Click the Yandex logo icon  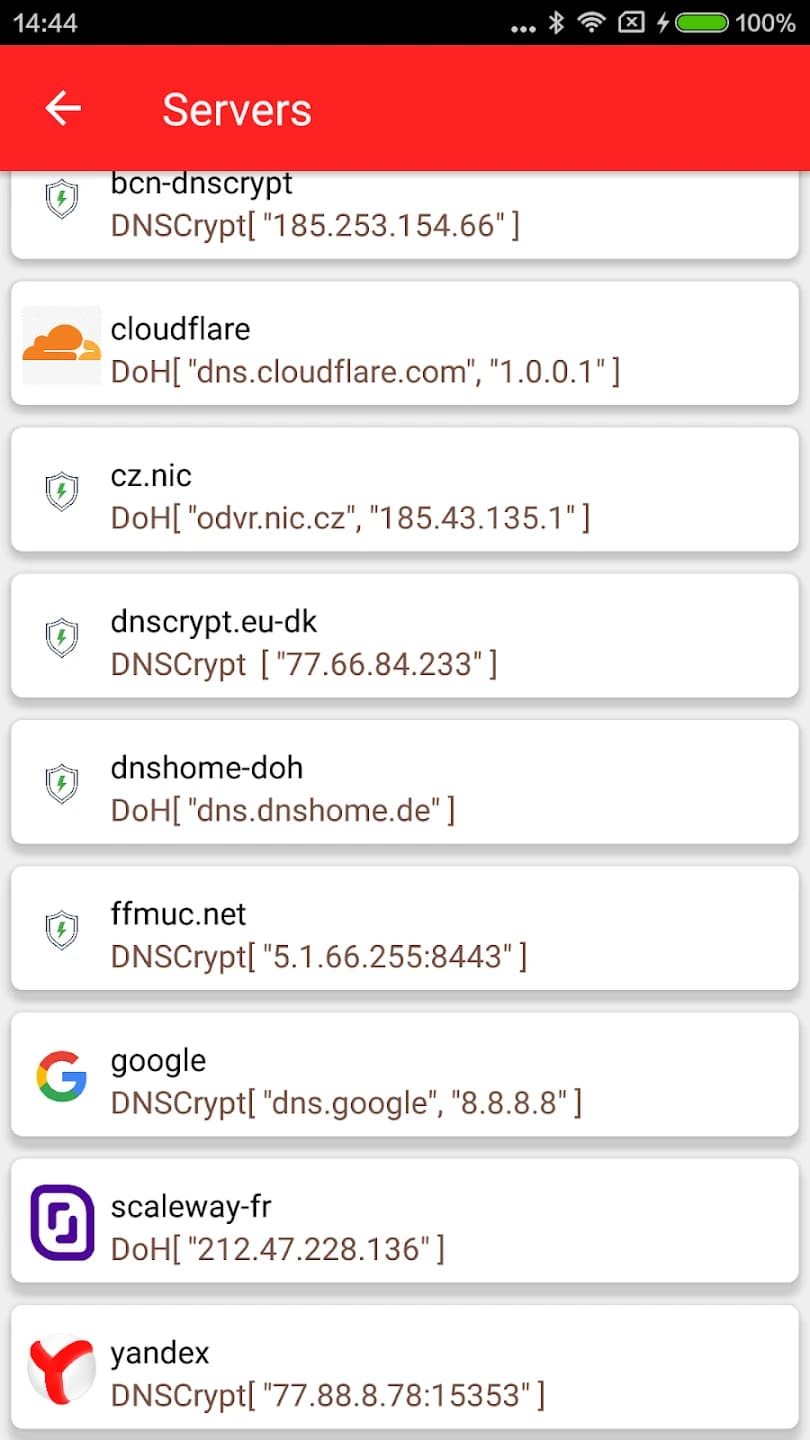tap(61, 1370)
